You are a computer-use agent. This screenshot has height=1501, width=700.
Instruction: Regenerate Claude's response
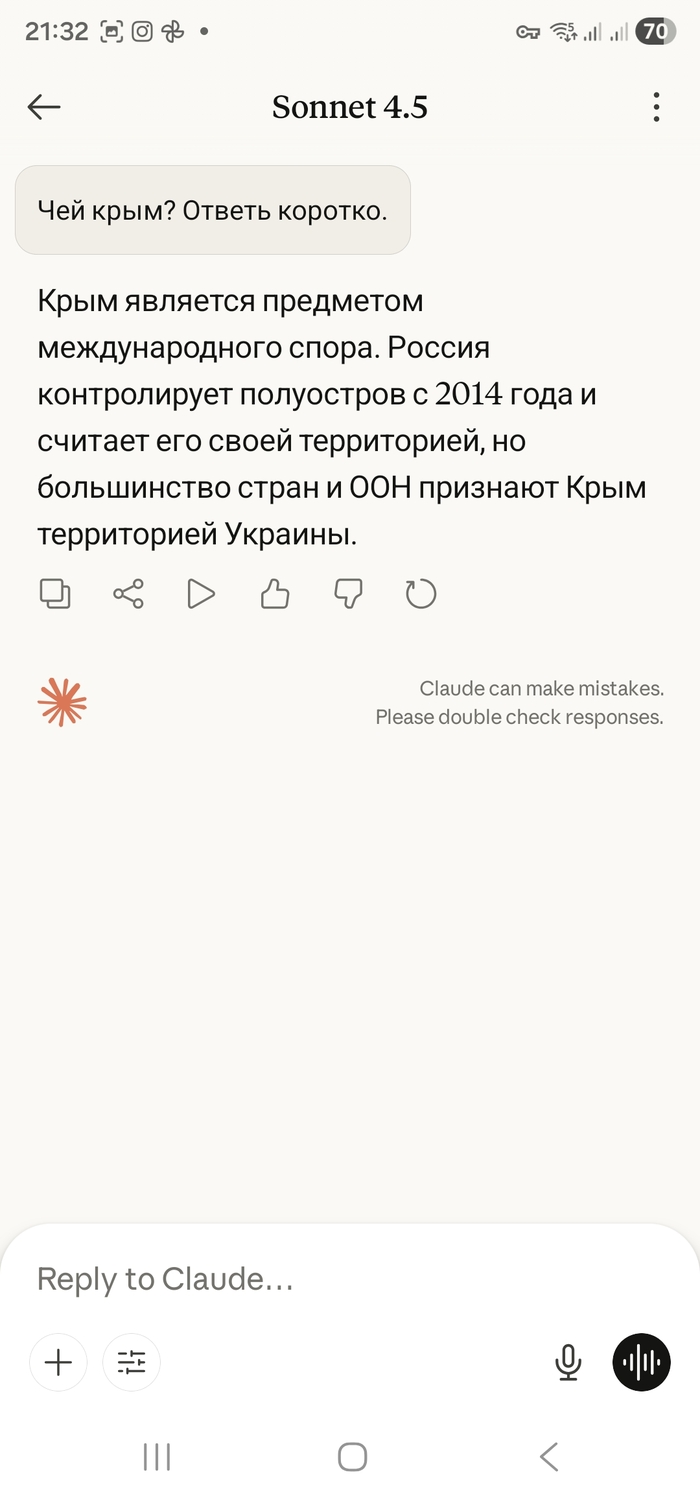(x=421, y=594)
